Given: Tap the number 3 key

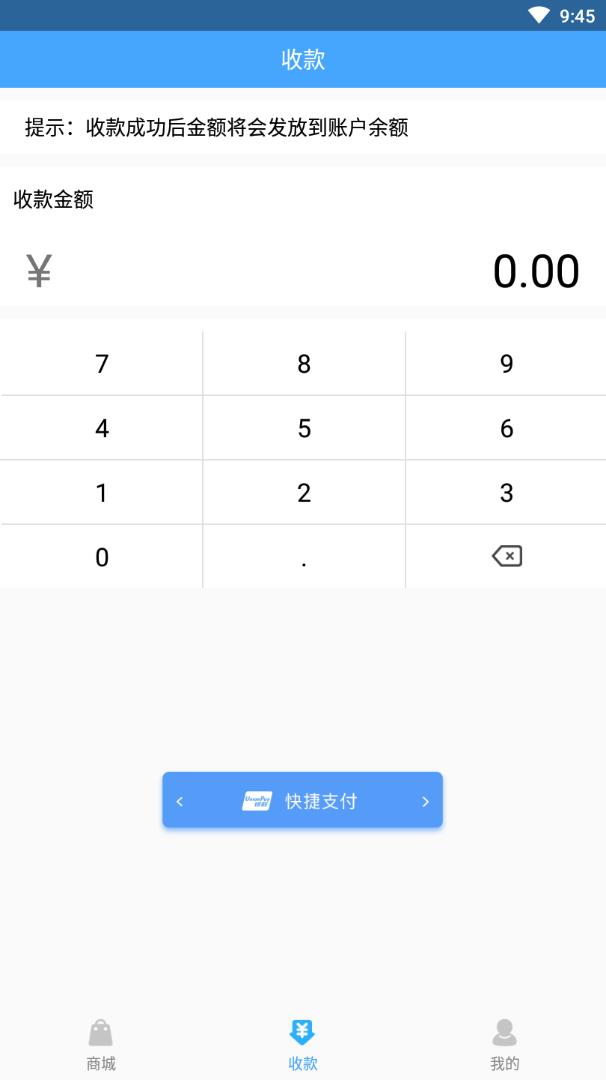Looking at the screenshot, I should (506, 492).
